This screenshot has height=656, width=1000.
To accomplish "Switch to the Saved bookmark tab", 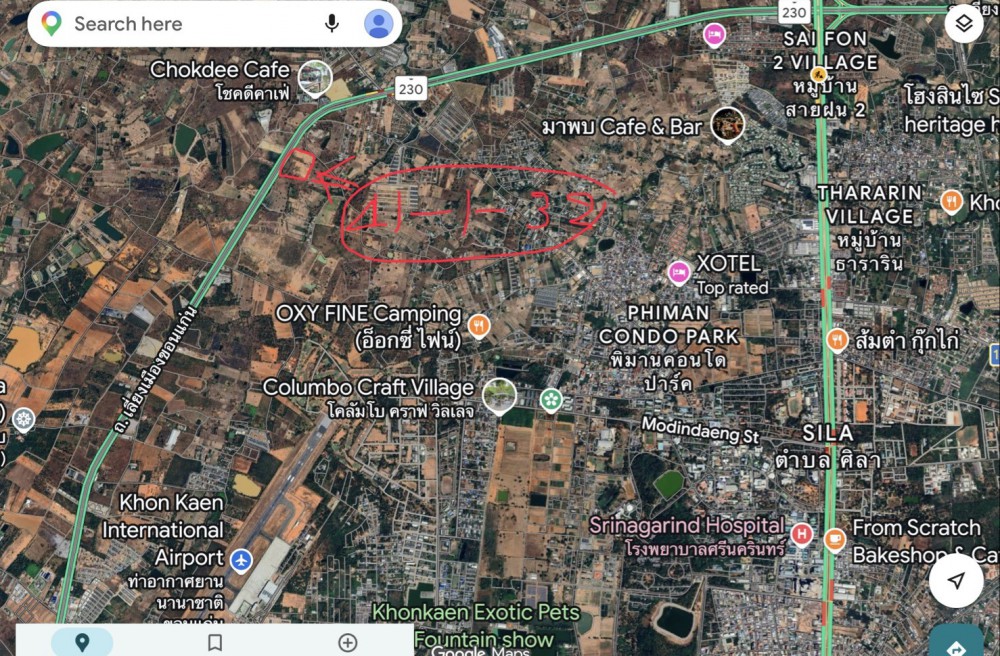I will (x=215, y=642).
